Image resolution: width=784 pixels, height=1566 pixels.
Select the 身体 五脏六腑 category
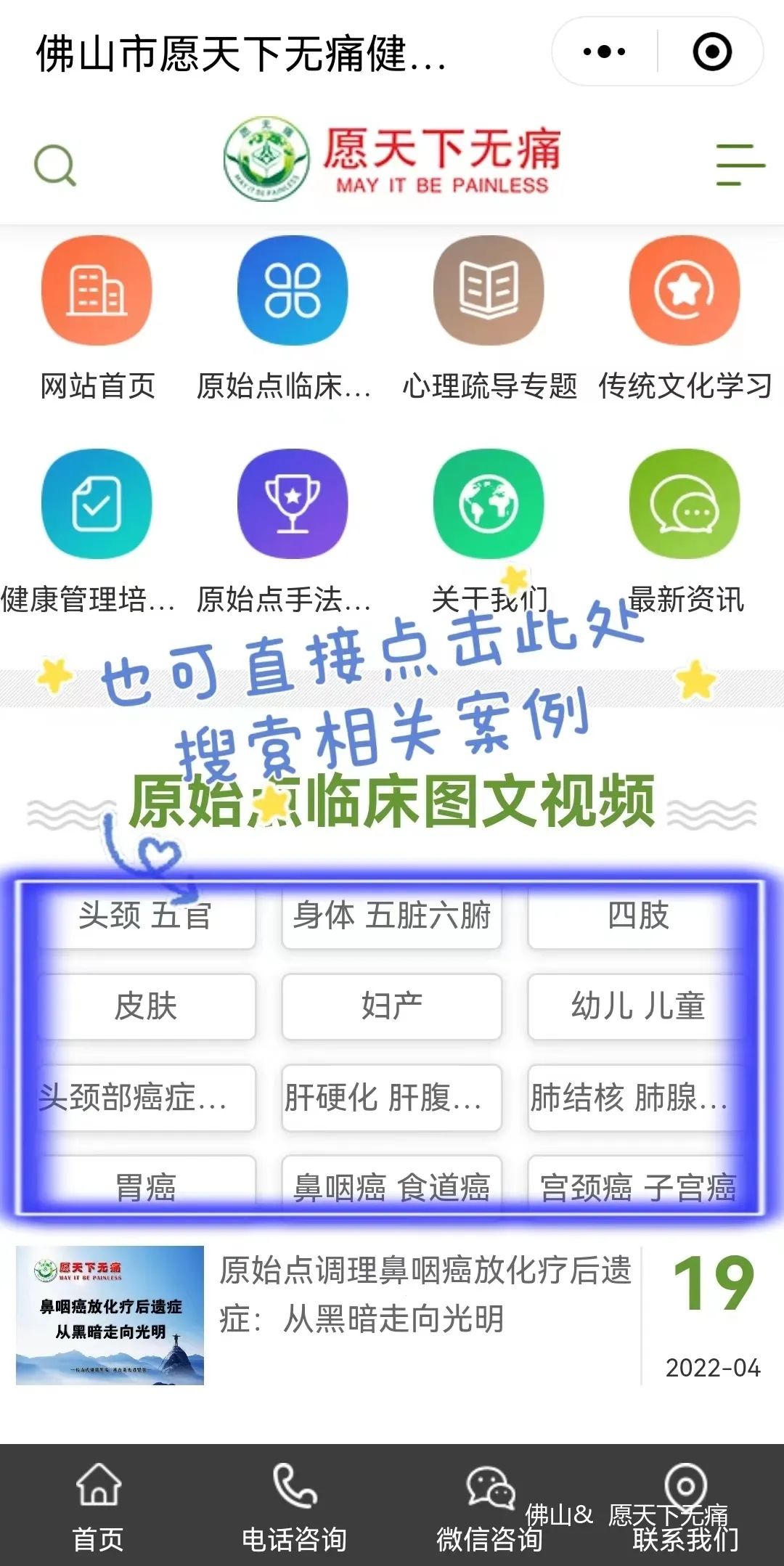(x=391, y=916)
